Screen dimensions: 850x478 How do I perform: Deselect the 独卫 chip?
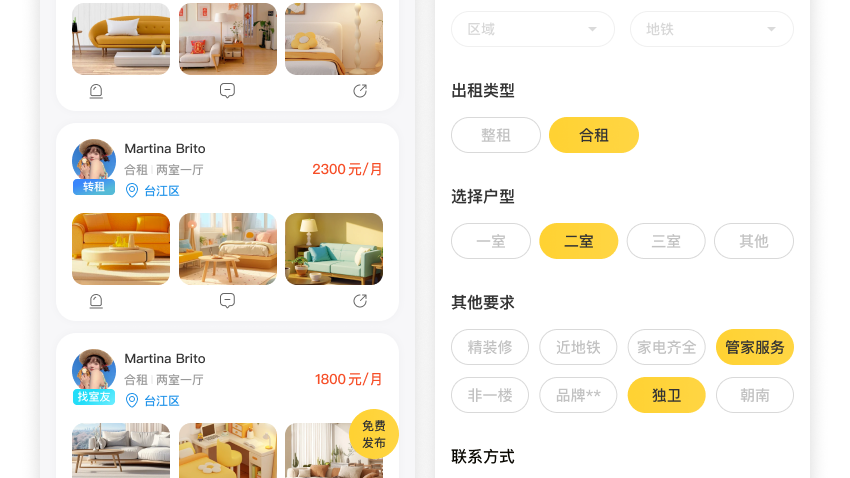tap(666, 395)
